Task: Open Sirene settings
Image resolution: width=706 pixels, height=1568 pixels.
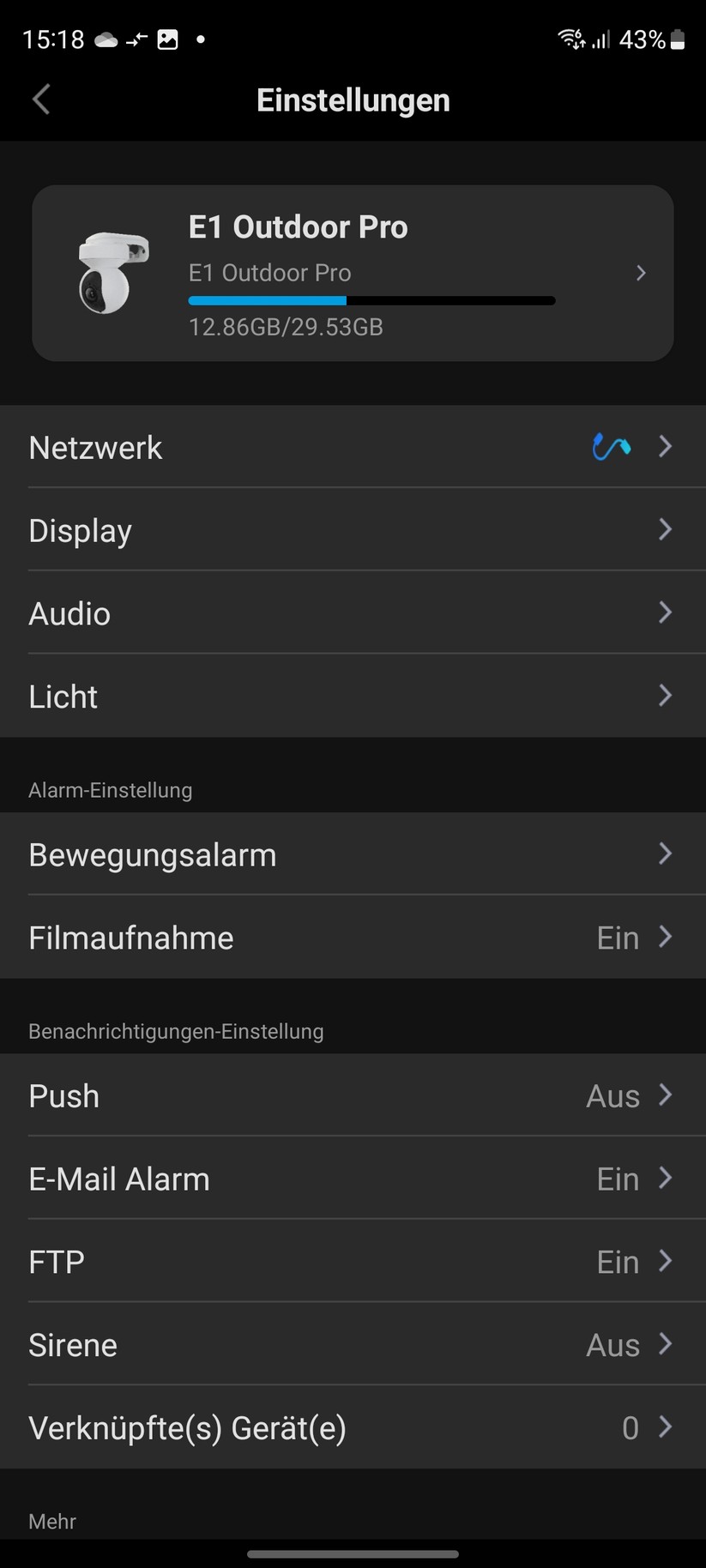Action: (x=353, y=1345)
